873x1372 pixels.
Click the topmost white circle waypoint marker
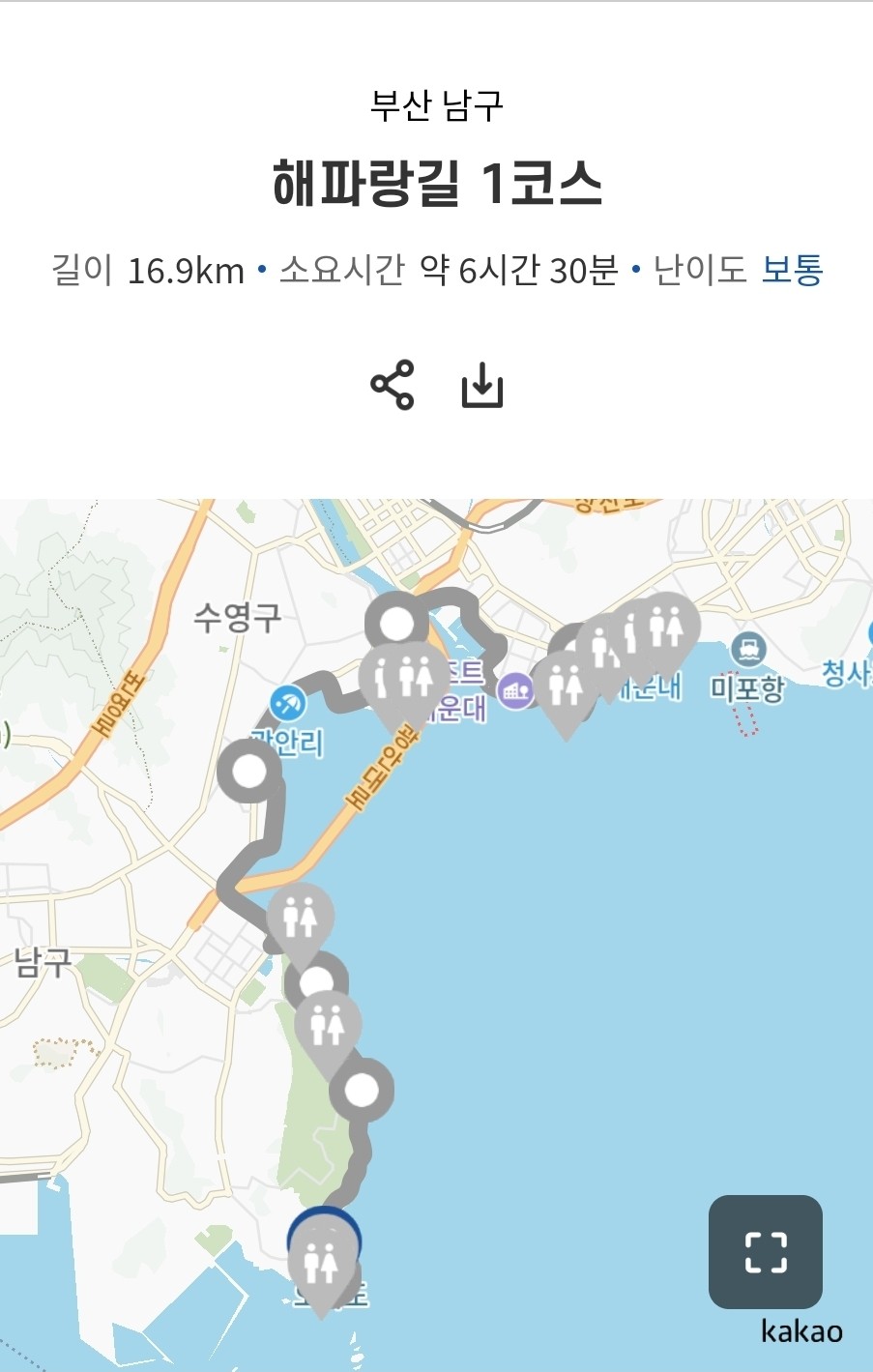tap(397, 623)
